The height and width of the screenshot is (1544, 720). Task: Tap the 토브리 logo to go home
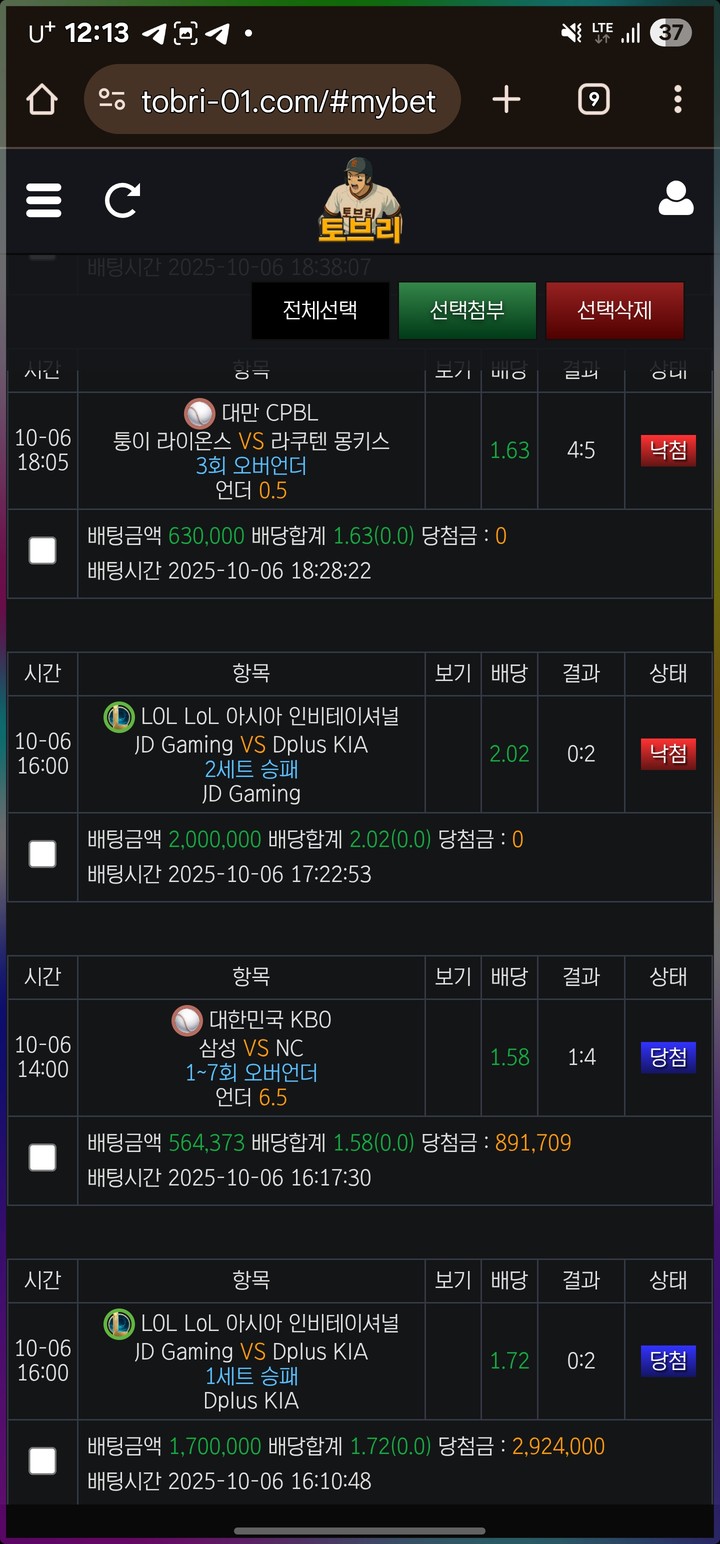tap(360, 202)
